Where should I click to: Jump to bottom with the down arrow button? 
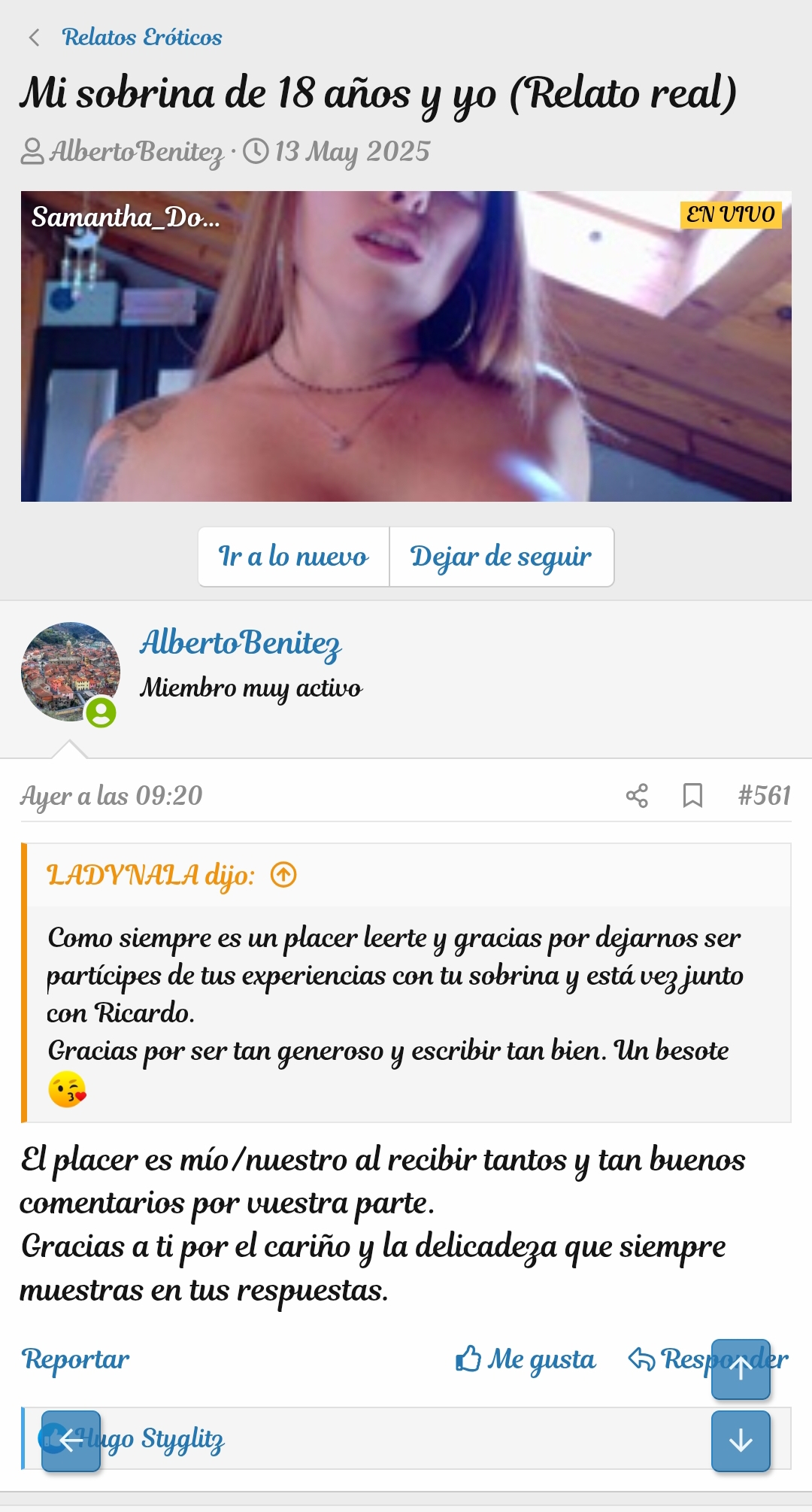pyautogui.click(x=741, y=1441)
